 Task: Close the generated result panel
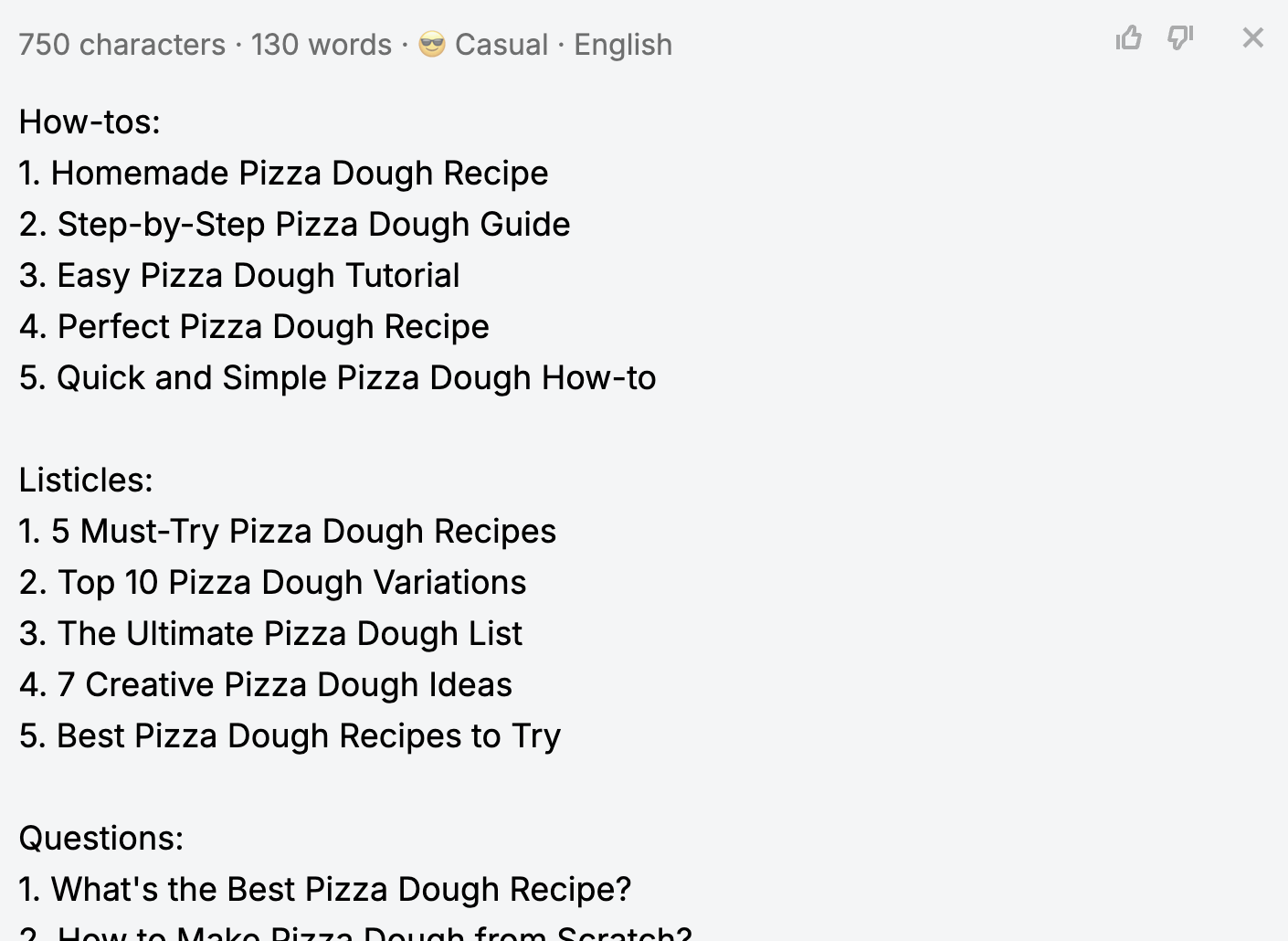[x=1252, y=37]
